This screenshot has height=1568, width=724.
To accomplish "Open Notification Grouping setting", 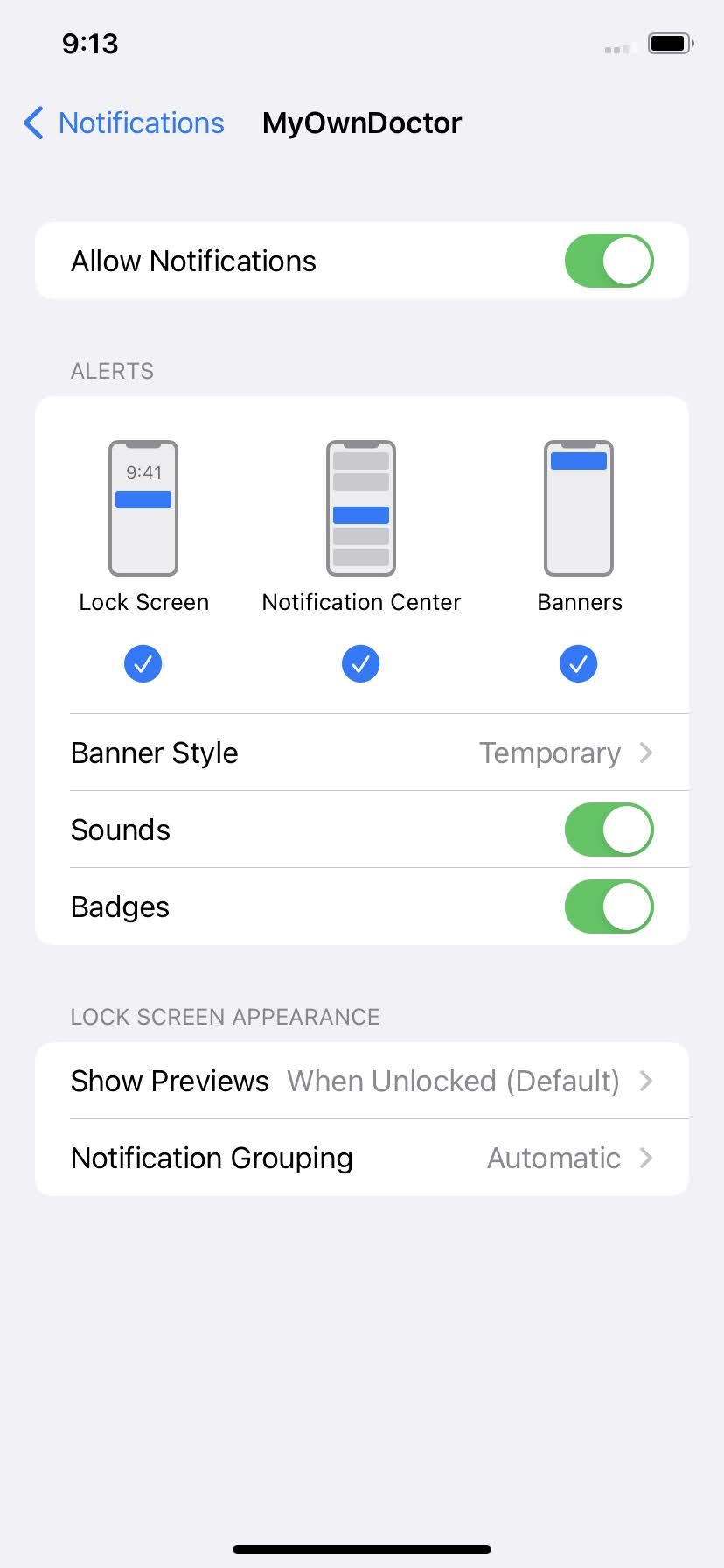I will click(362, 1158).
